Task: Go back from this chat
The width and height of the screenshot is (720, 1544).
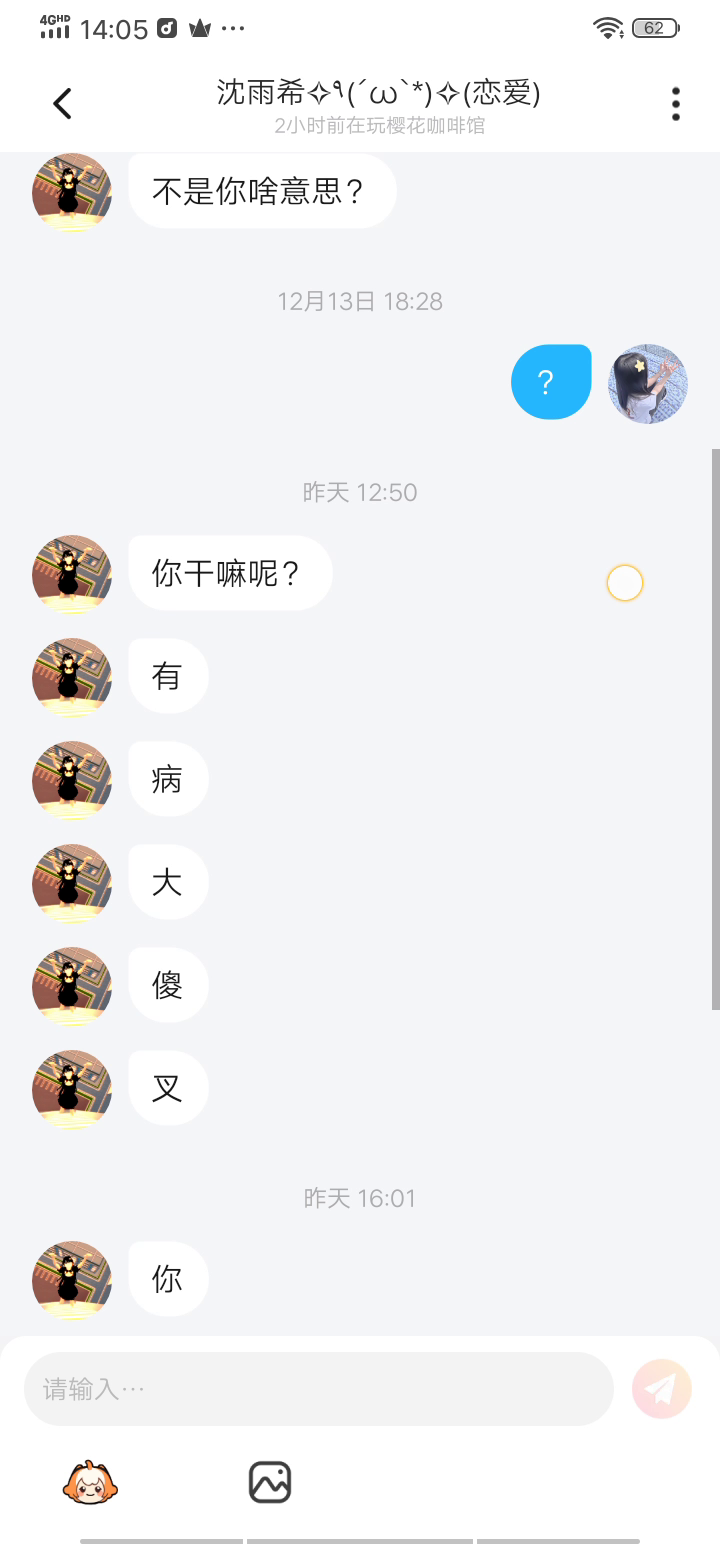Action: (x=63, y=103)
